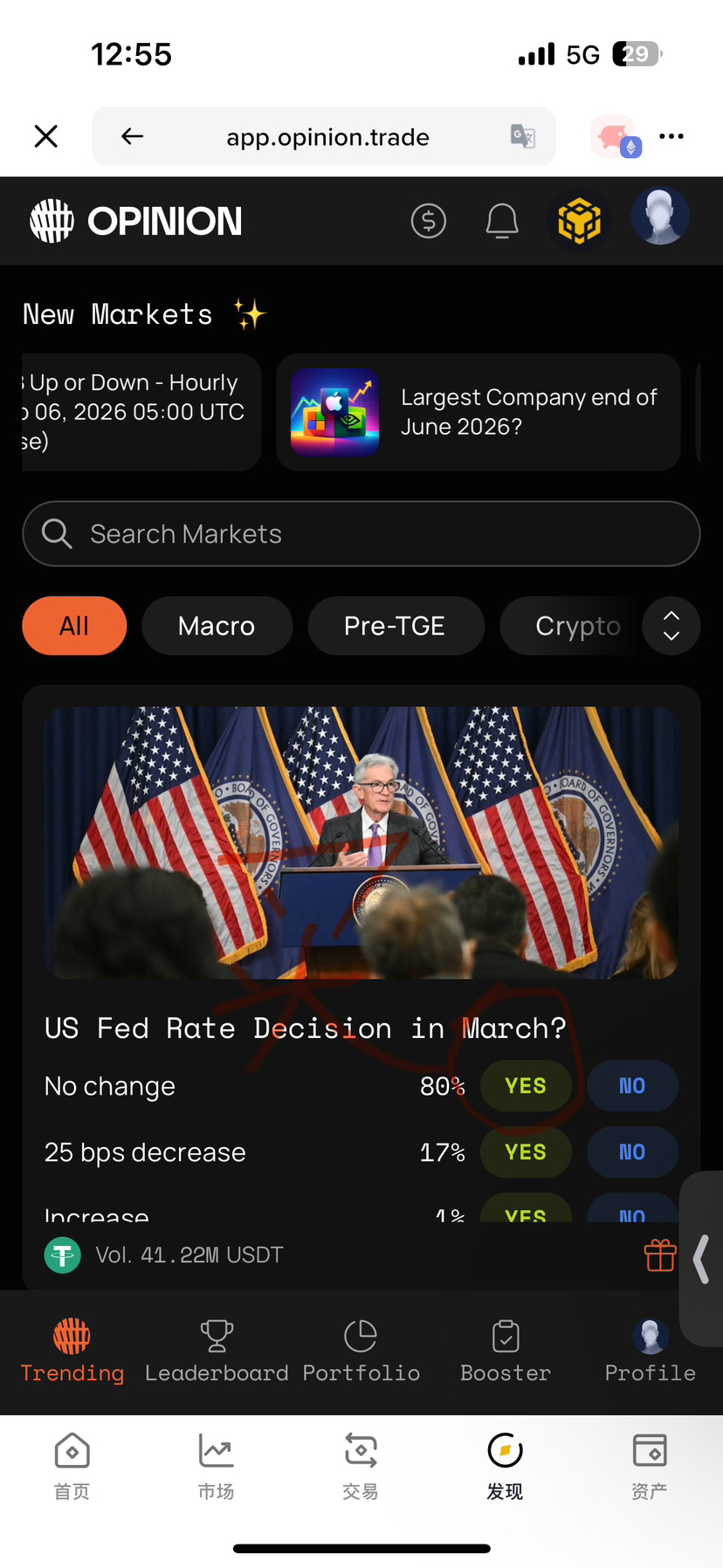Select the All category chip

pos(74,626)
